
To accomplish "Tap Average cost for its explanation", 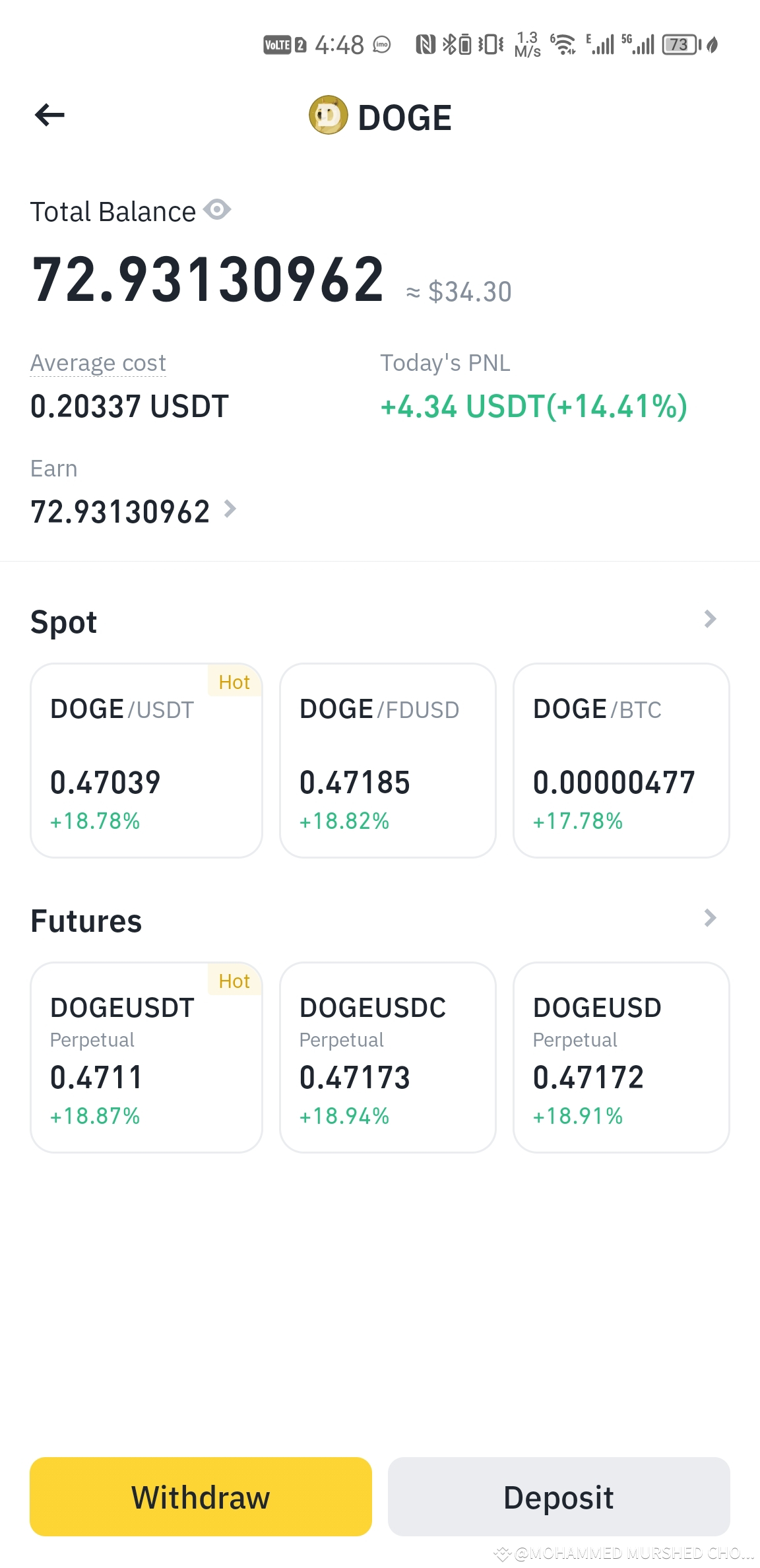I will (x=98, y=362).
